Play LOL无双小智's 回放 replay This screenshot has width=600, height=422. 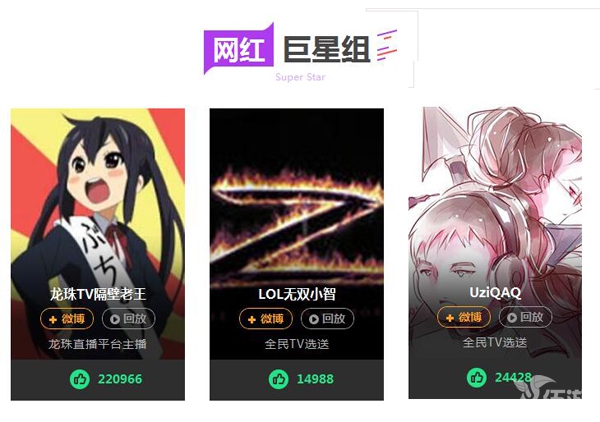point(327,319)
